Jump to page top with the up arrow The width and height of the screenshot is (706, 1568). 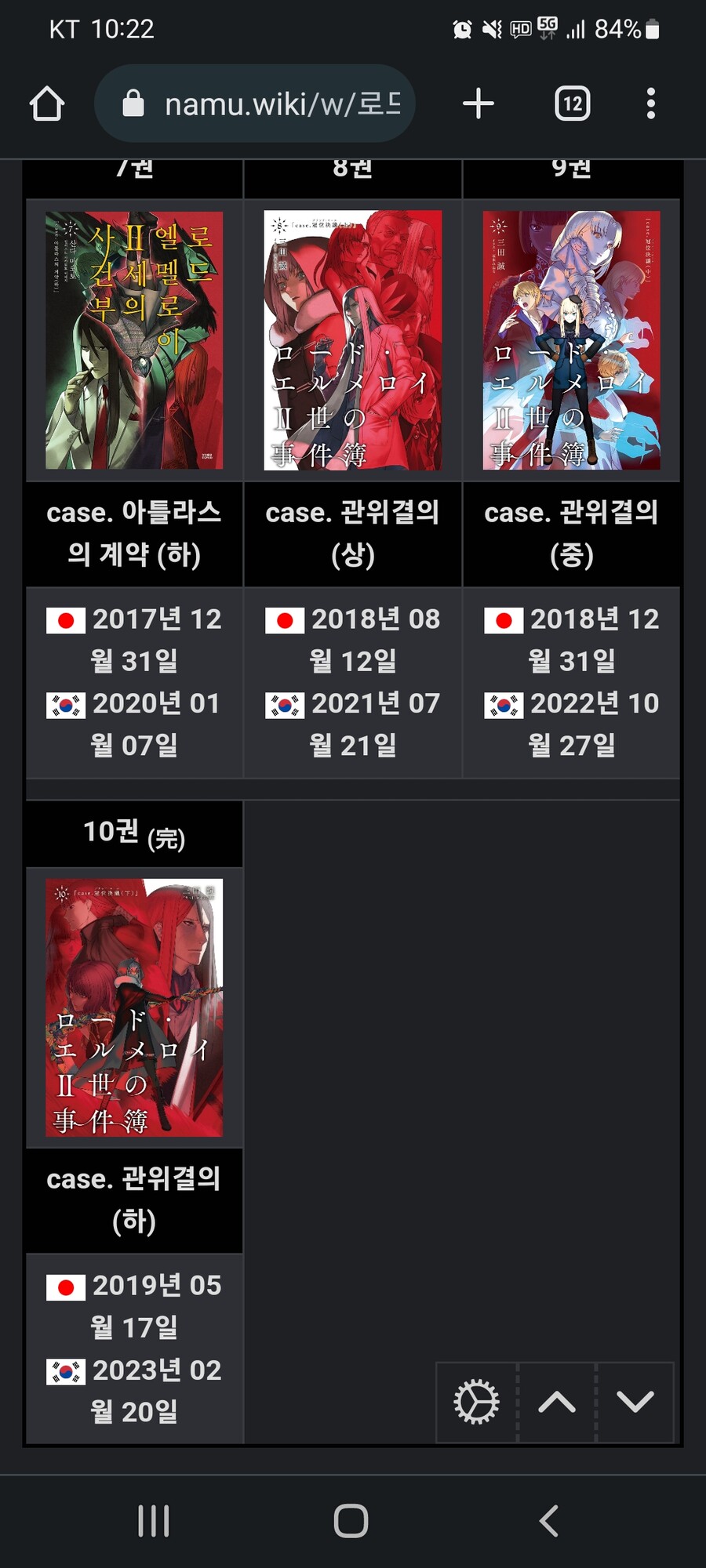click(x=556, y=1401)
